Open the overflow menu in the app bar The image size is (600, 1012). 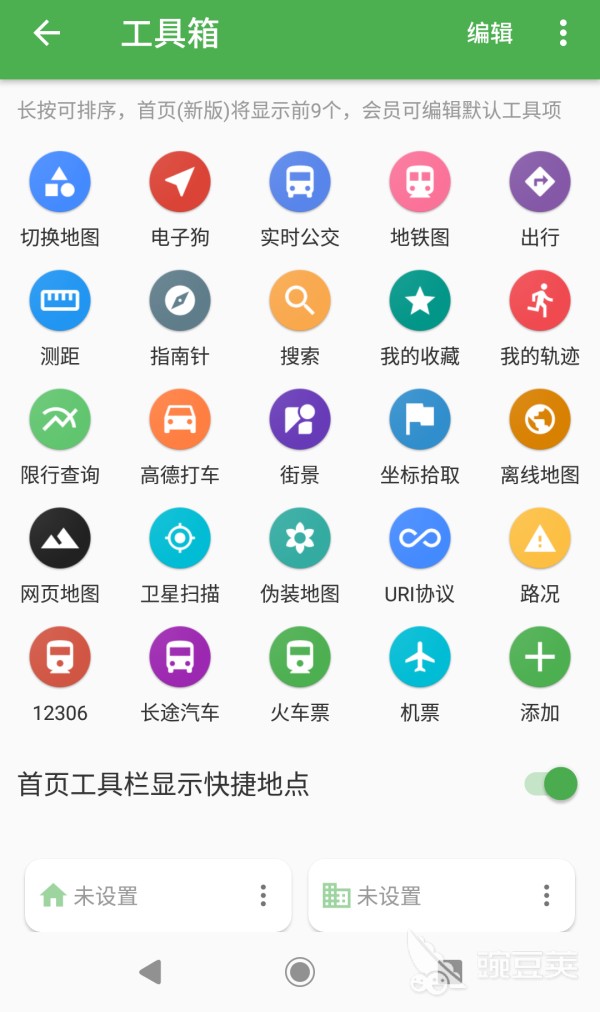click(563, 32)
